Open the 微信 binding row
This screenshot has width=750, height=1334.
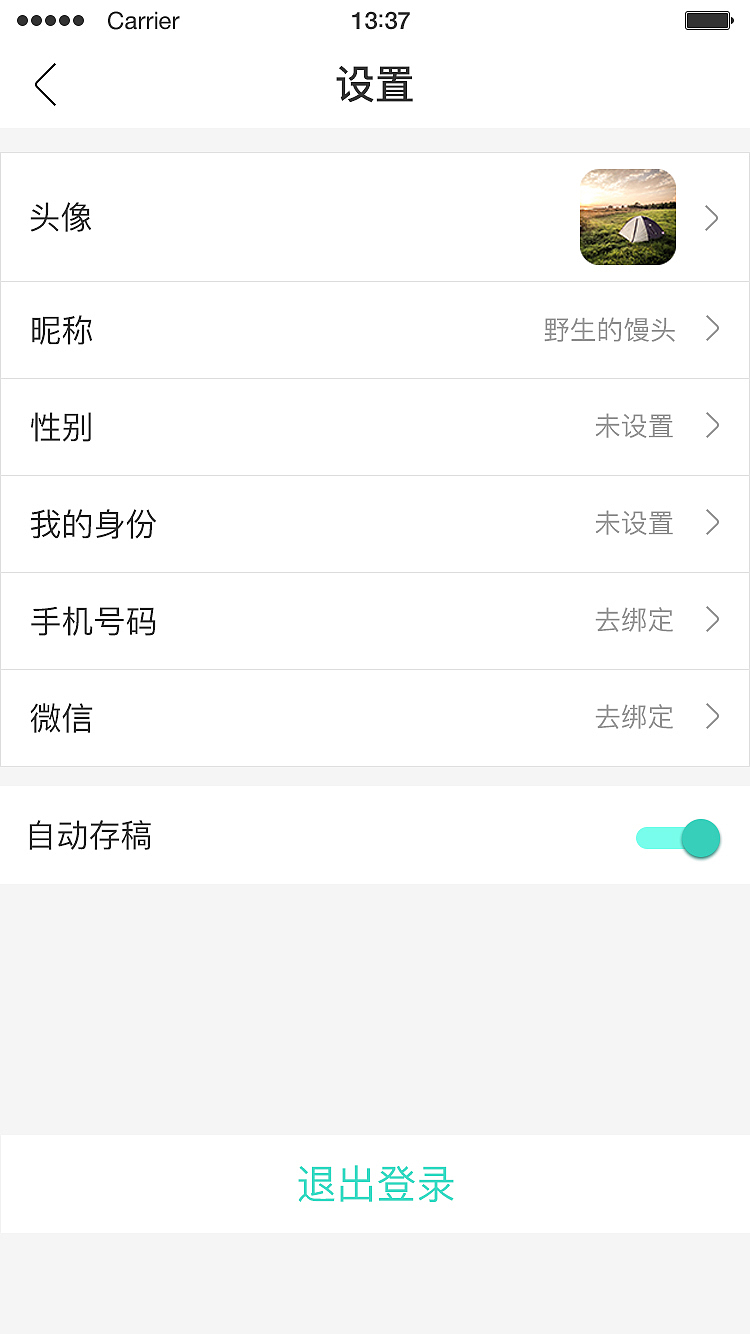375,718
